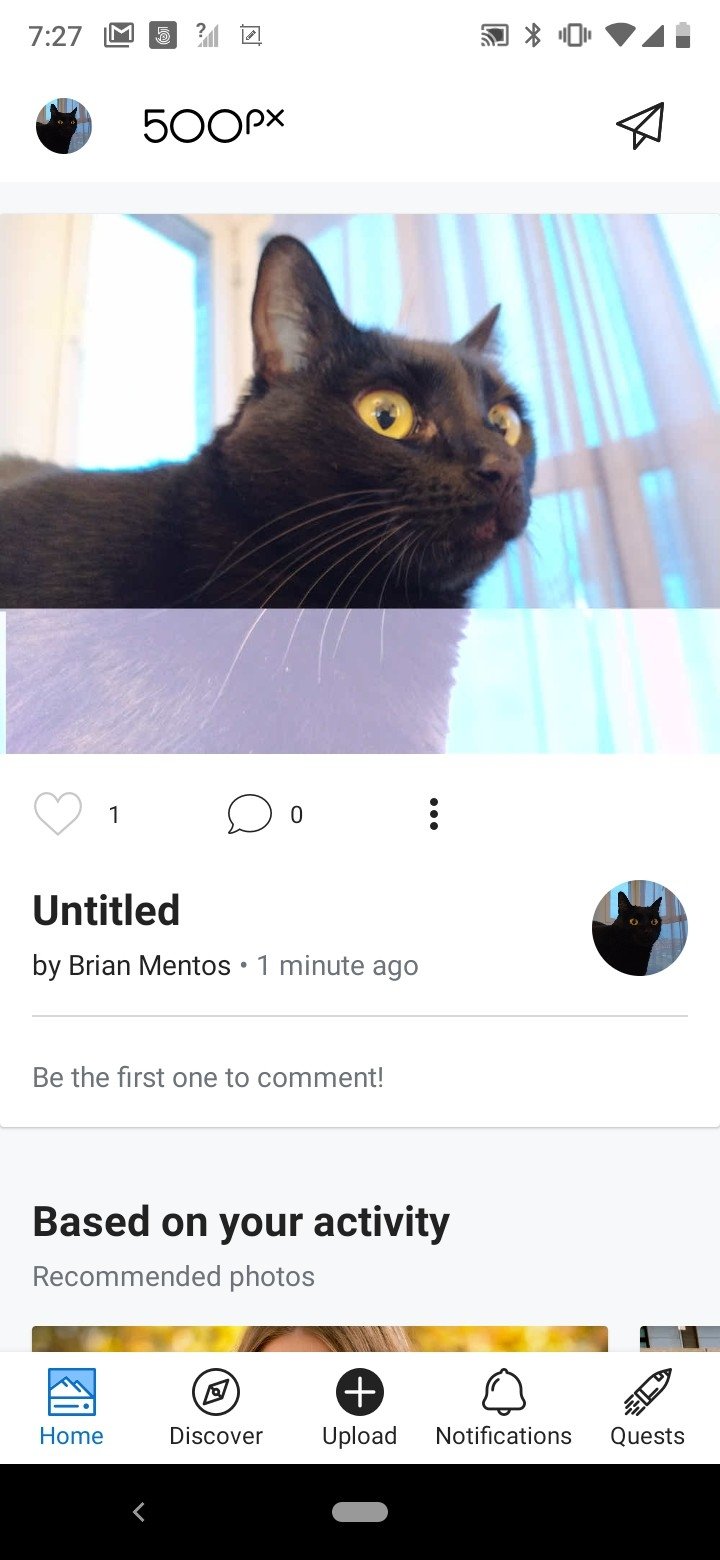Viewport: 720px width, 1560px height.
Task: Open your profile avatar in top bar
Action: pos(64,126)
